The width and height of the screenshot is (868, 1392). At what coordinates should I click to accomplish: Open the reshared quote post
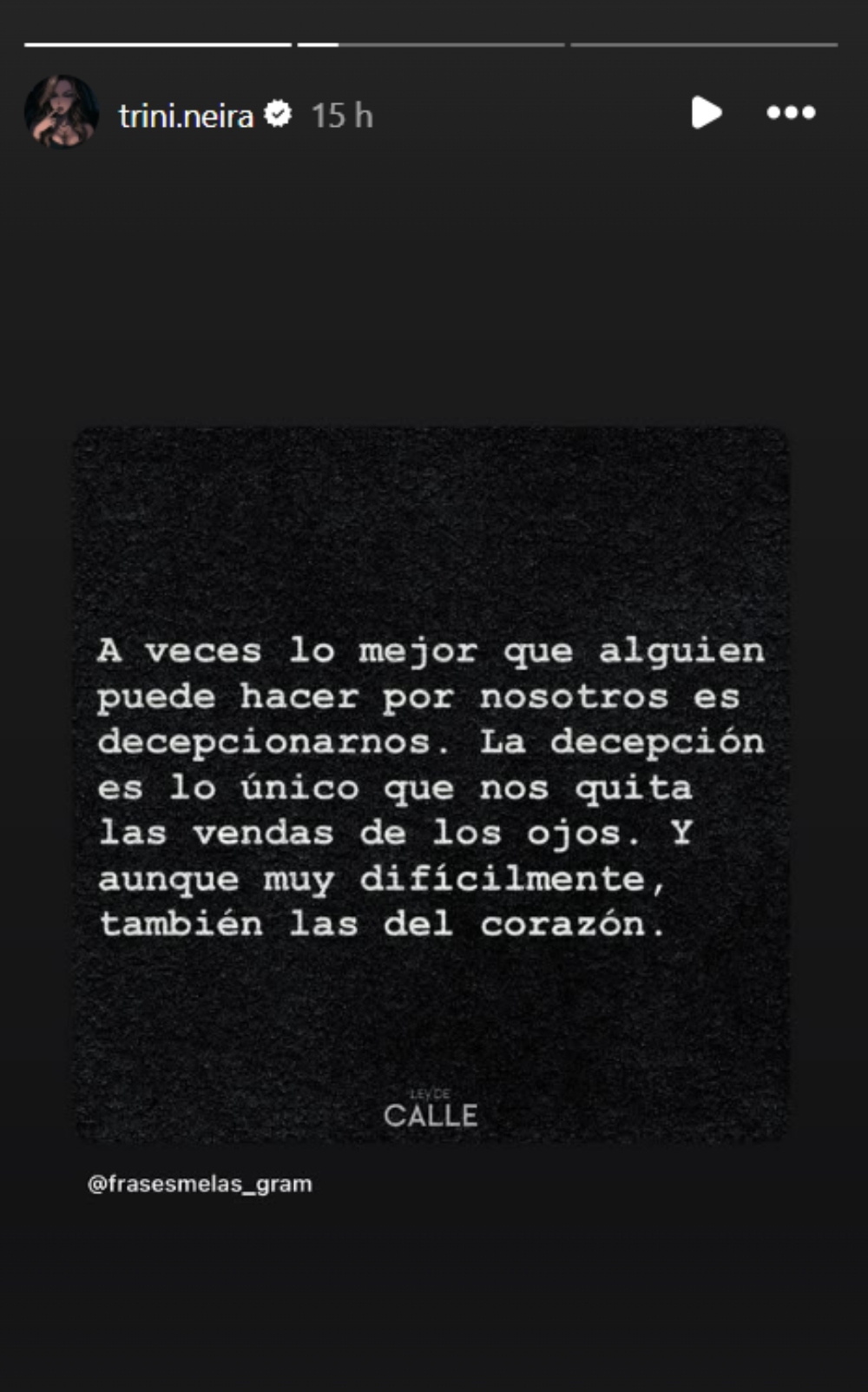click(x=431, y=783)
